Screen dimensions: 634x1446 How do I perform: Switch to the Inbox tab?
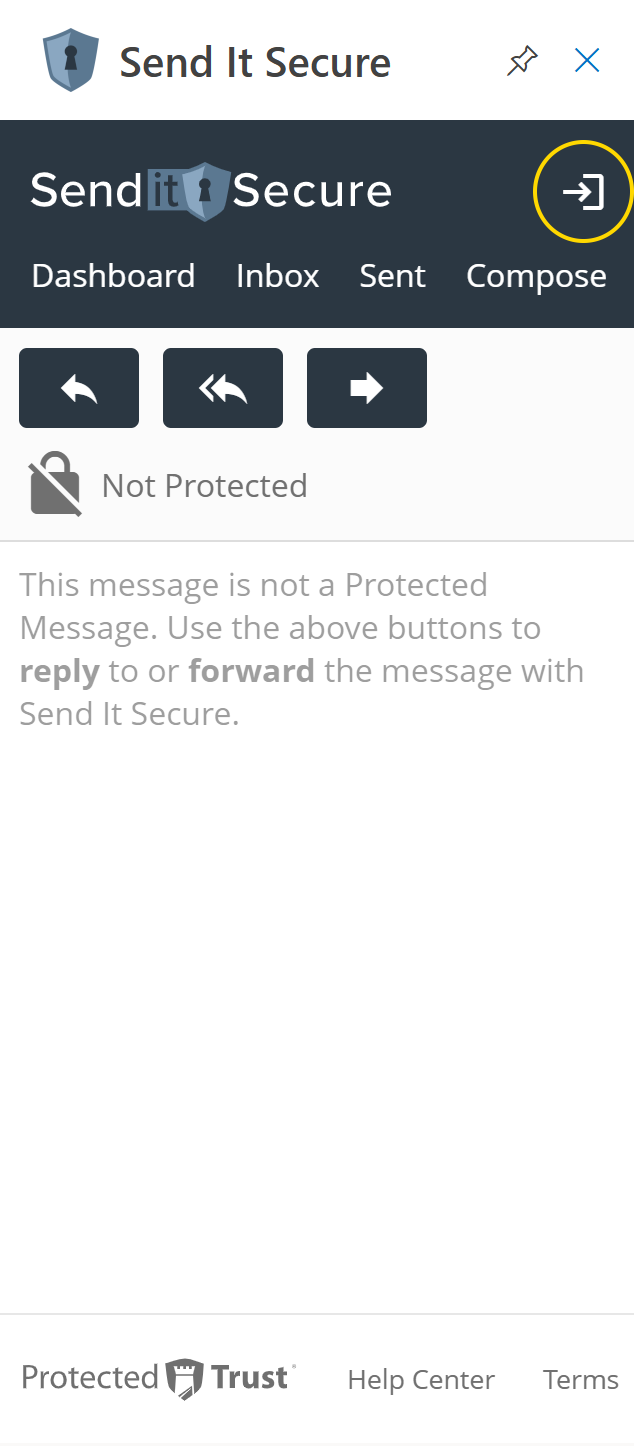tap(277, 276)
